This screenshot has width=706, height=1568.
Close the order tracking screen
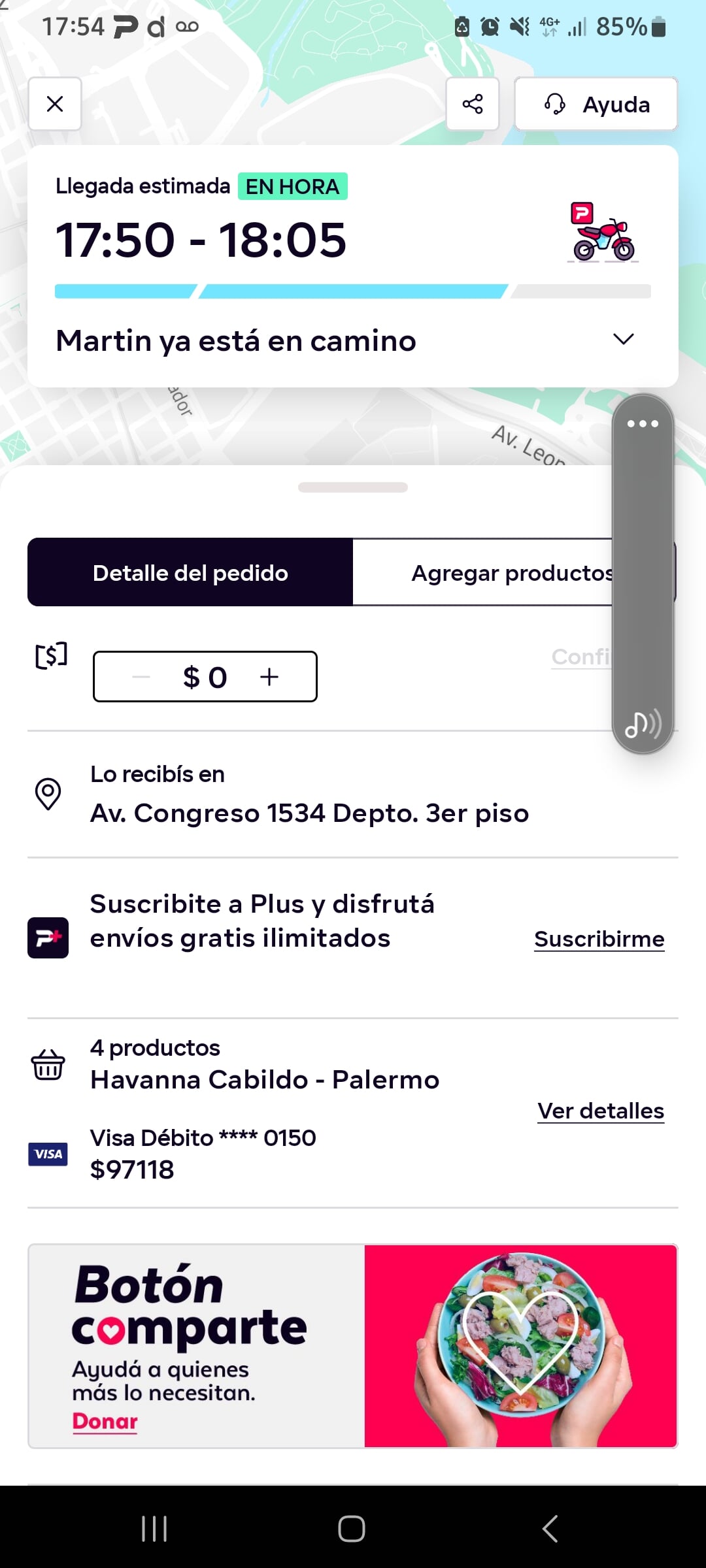pos(55,104)
